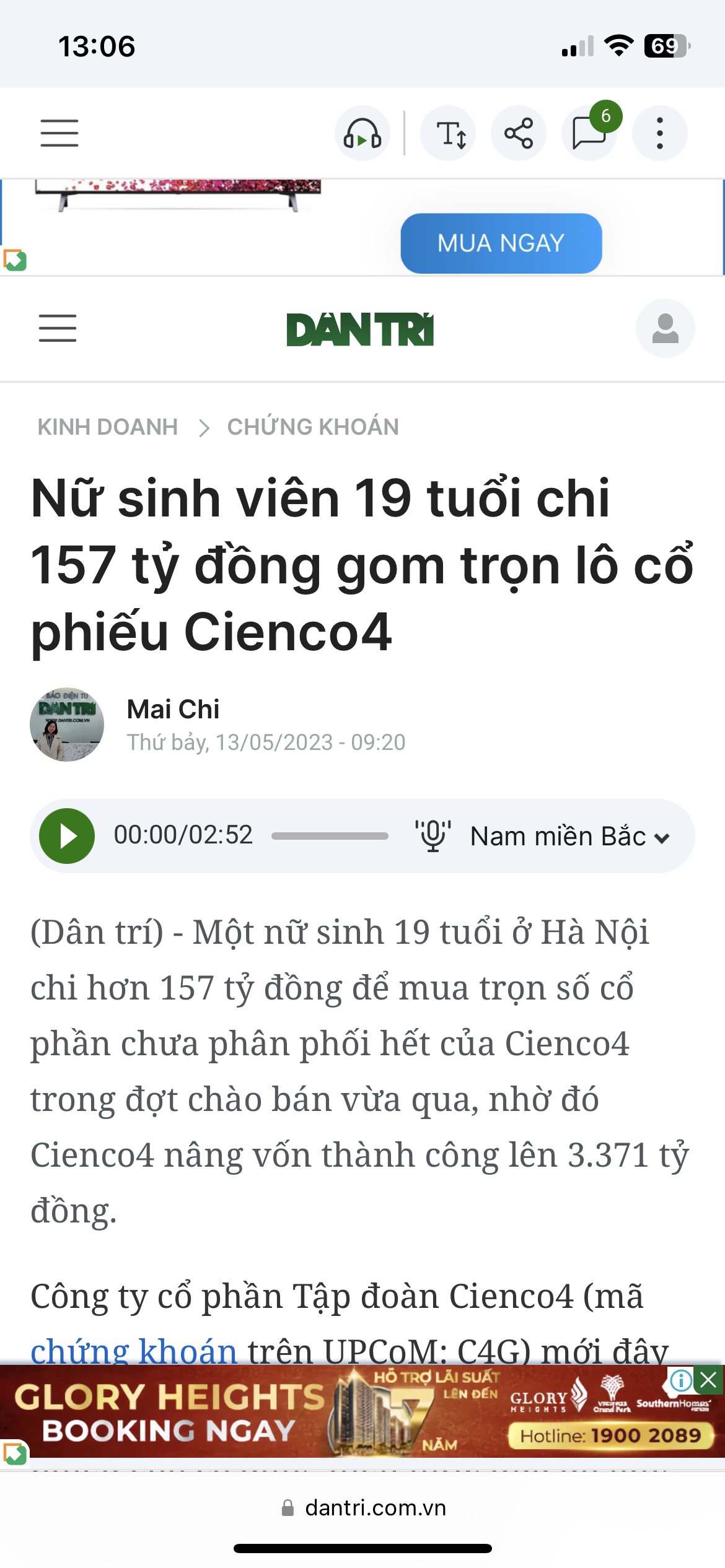Open the top hamburger menu

point(59,133)
